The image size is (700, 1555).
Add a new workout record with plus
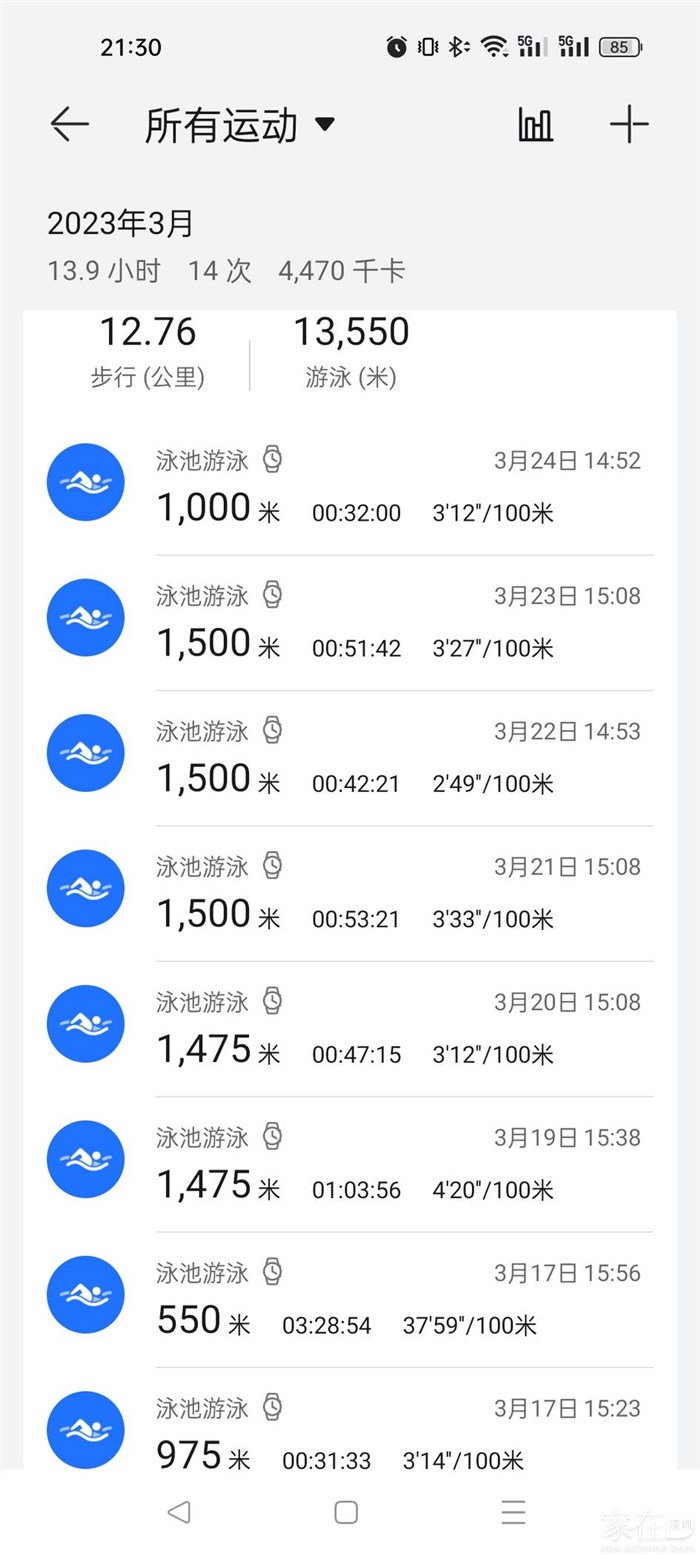pos(629,125)
